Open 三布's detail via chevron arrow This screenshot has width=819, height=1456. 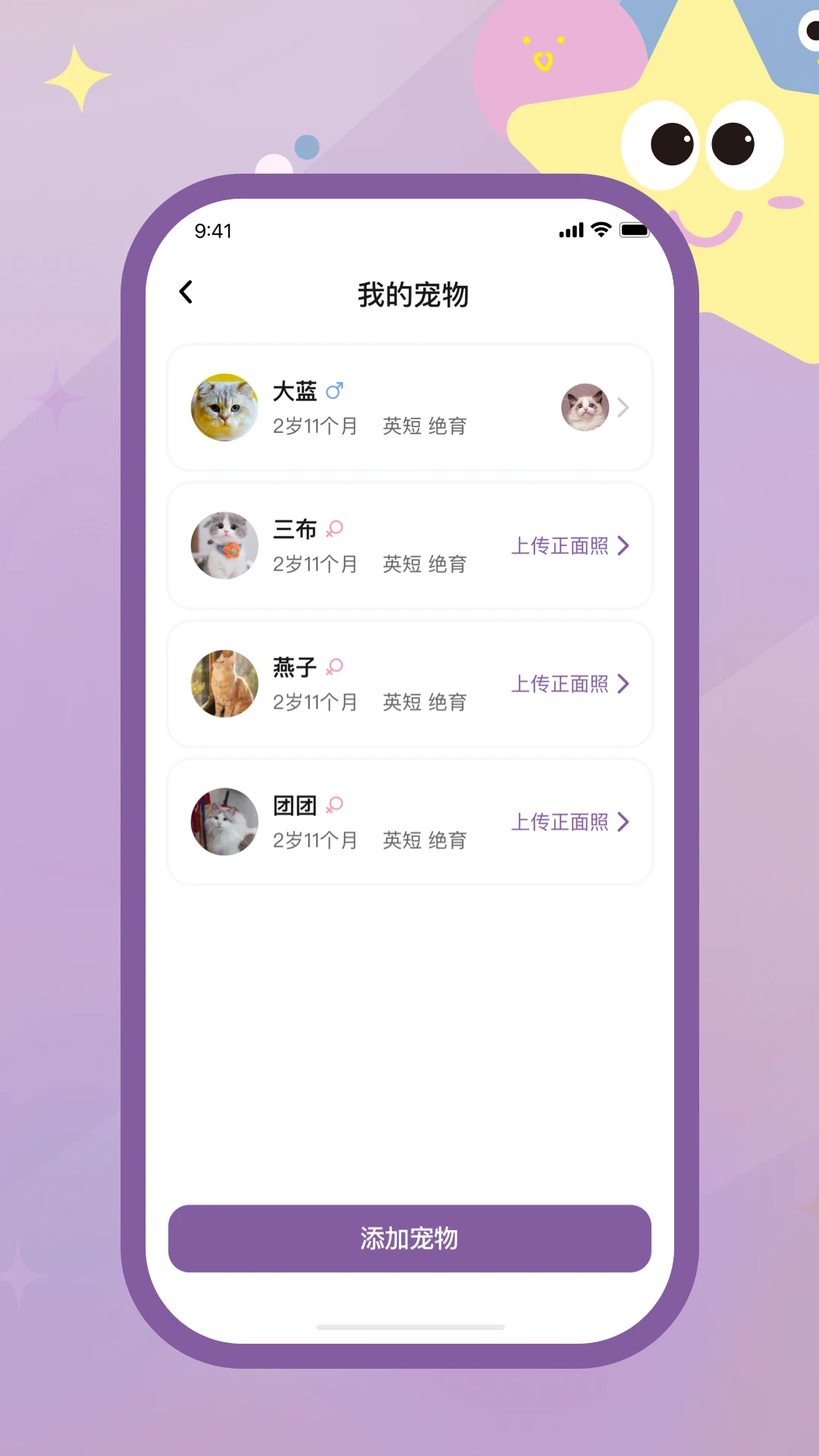click(x=625, y=546)
